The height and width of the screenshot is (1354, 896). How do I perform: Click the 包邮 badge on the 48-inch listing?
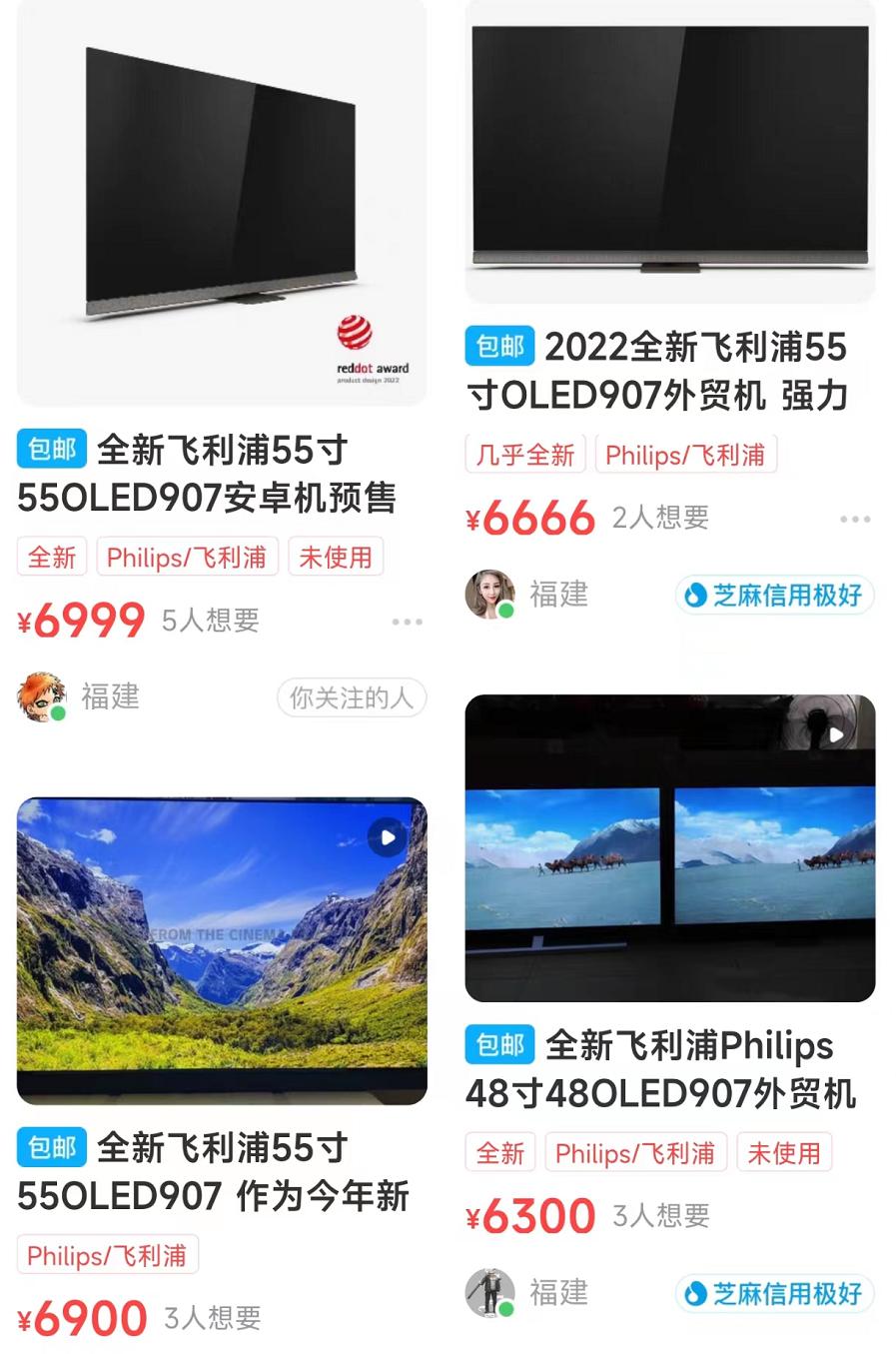pos(500,1046)
